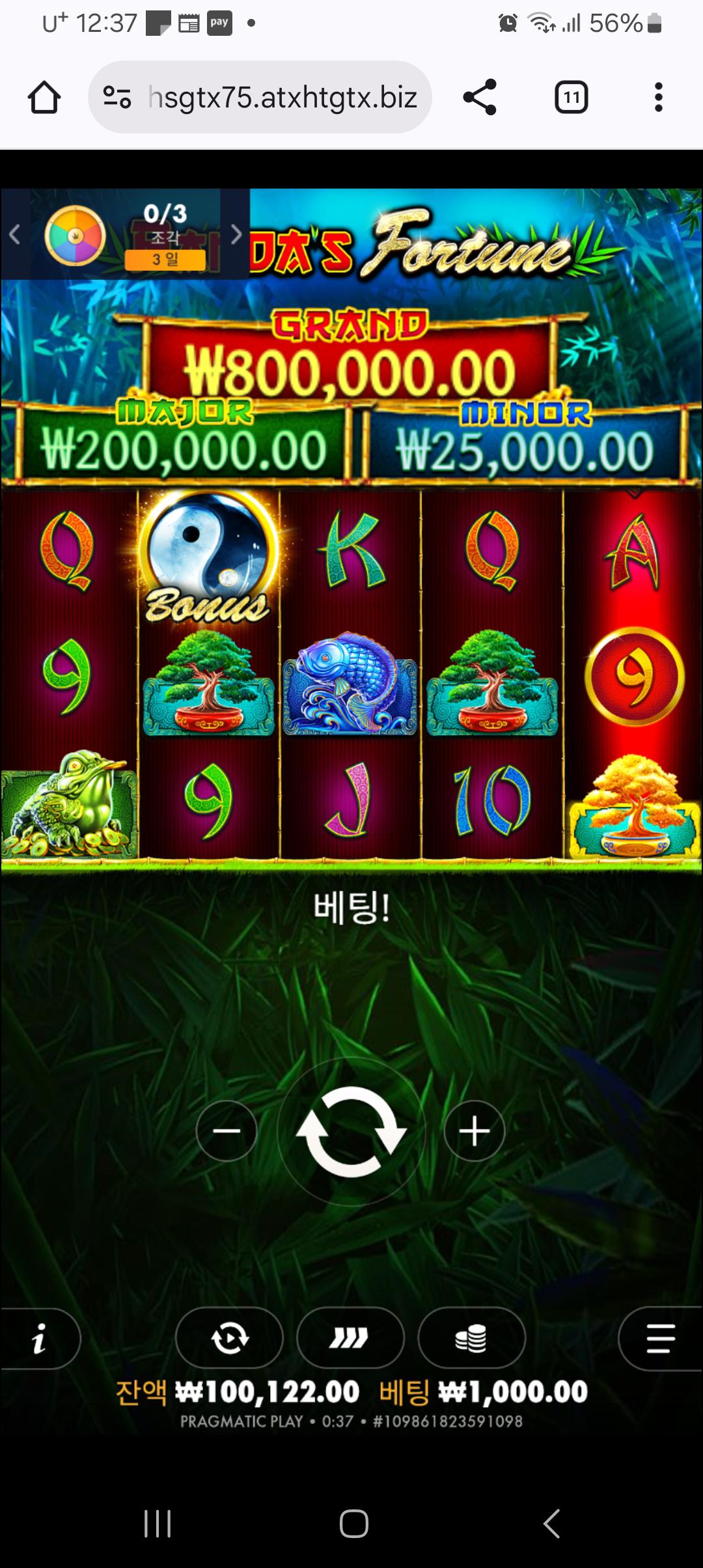
Task: Toggle turbo spin mode
Action: coord(350,1339)
